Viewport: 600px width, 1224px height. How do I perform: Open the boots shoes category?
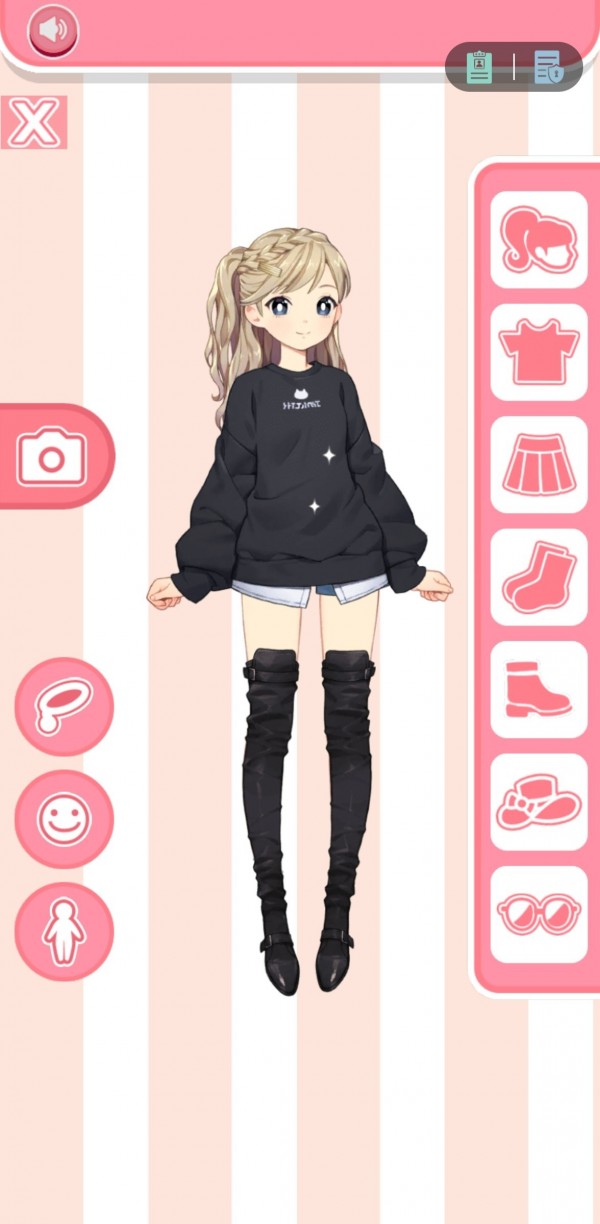tap(539, 690)
